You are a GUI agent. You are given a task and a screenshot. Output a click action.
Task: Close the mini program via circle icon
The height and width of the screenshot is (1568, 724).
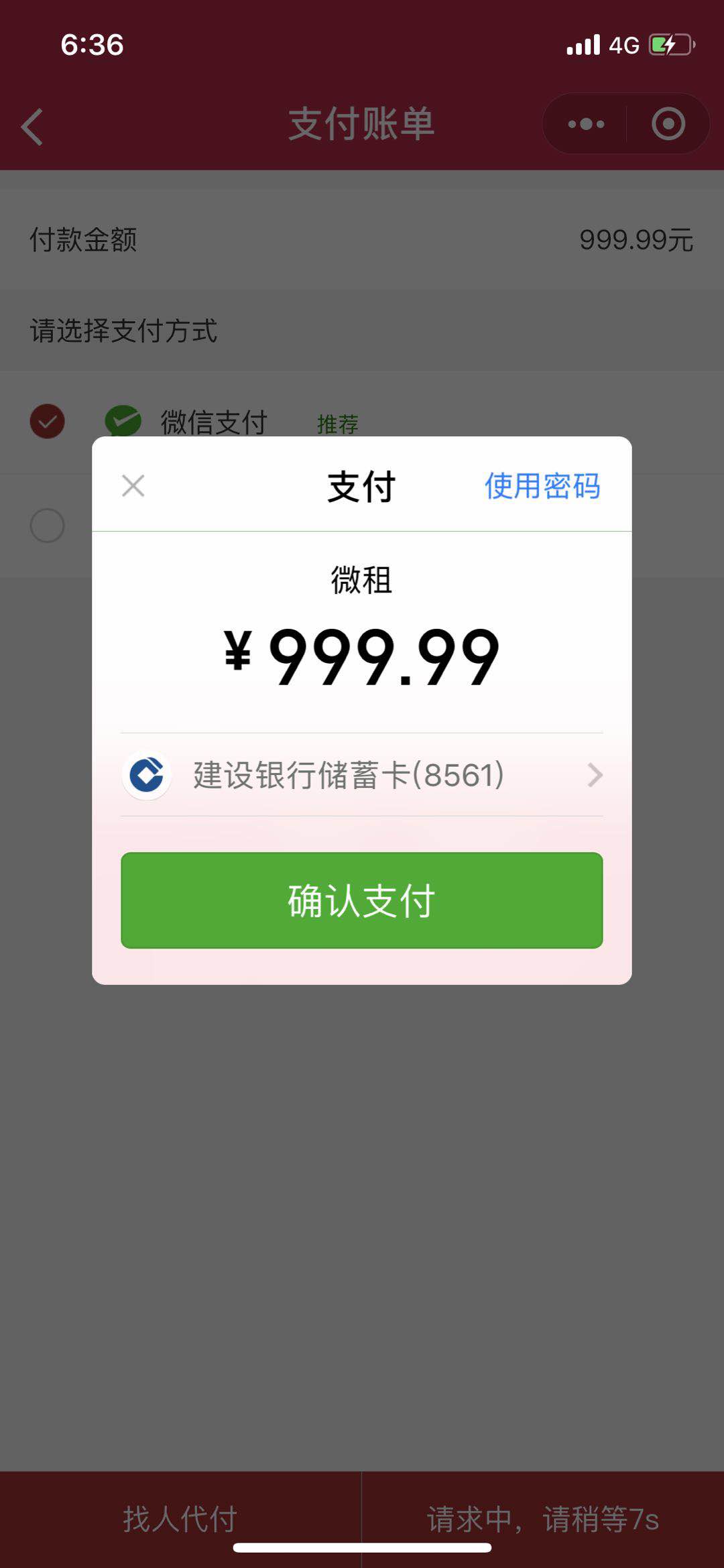pyautogui.click(x=668, y=124)
